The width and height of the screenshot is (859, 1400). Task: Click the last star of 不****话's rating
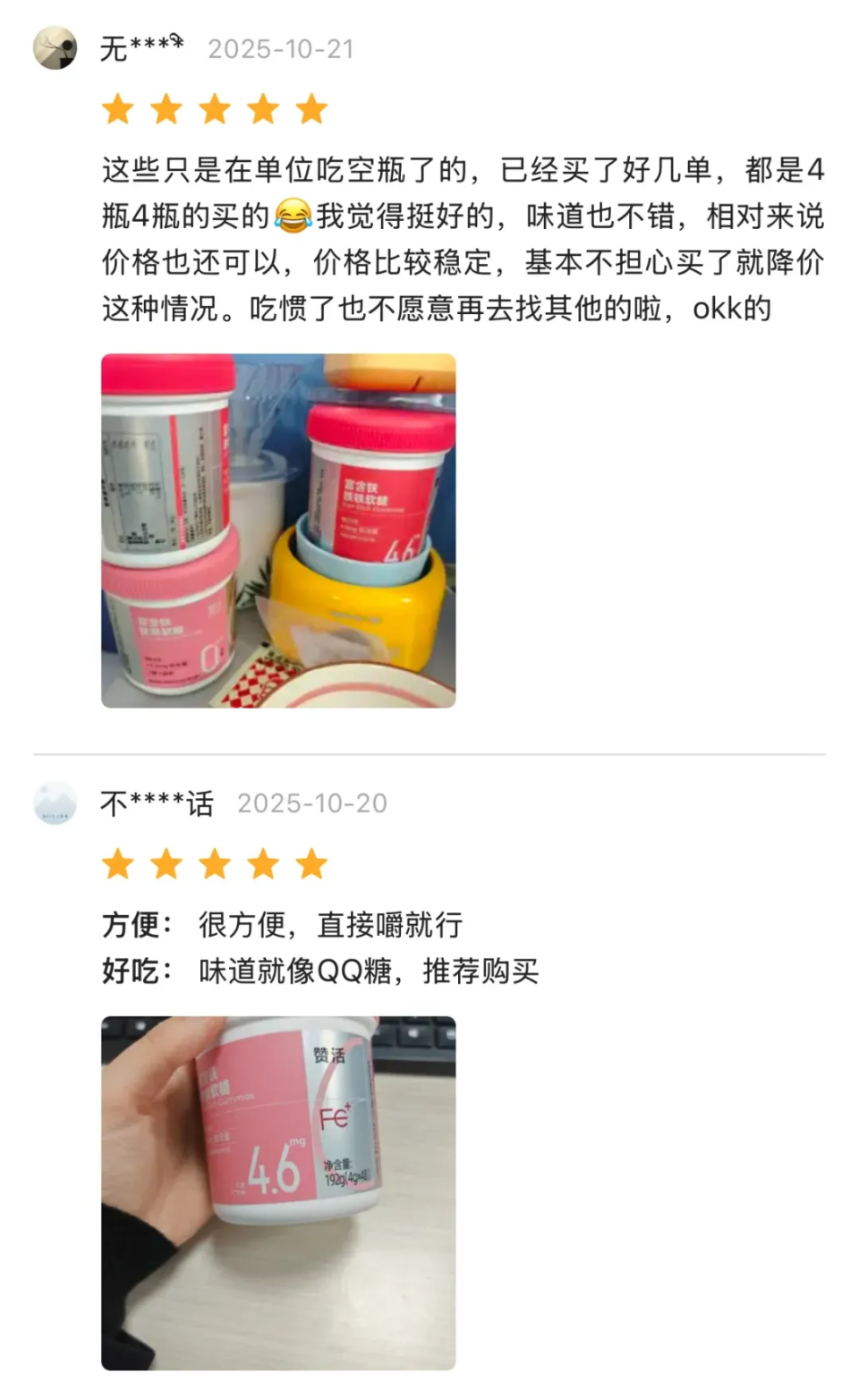(x=310, y=863)
